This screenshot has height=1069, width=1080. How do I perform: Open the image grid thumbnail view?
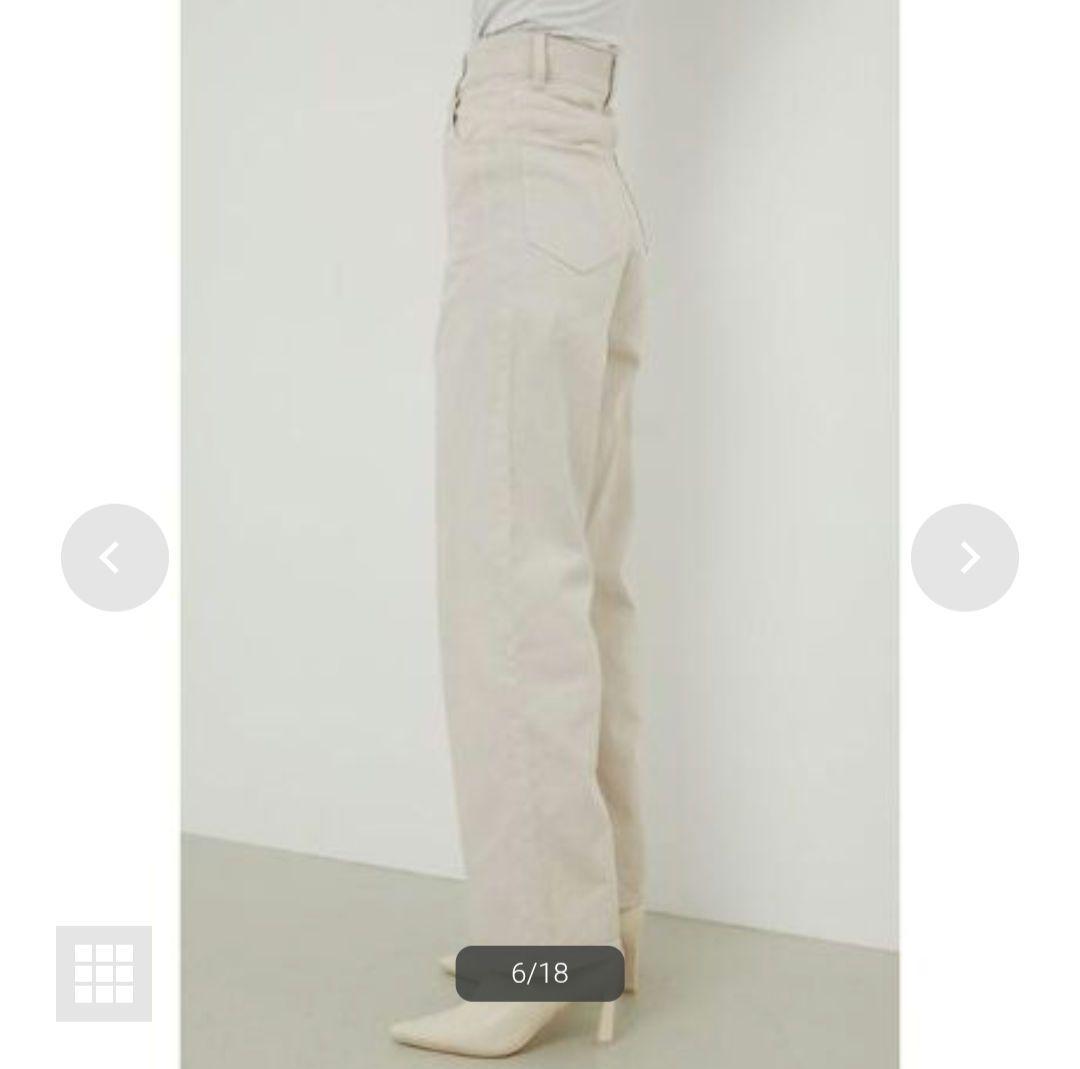click(104, 973)
